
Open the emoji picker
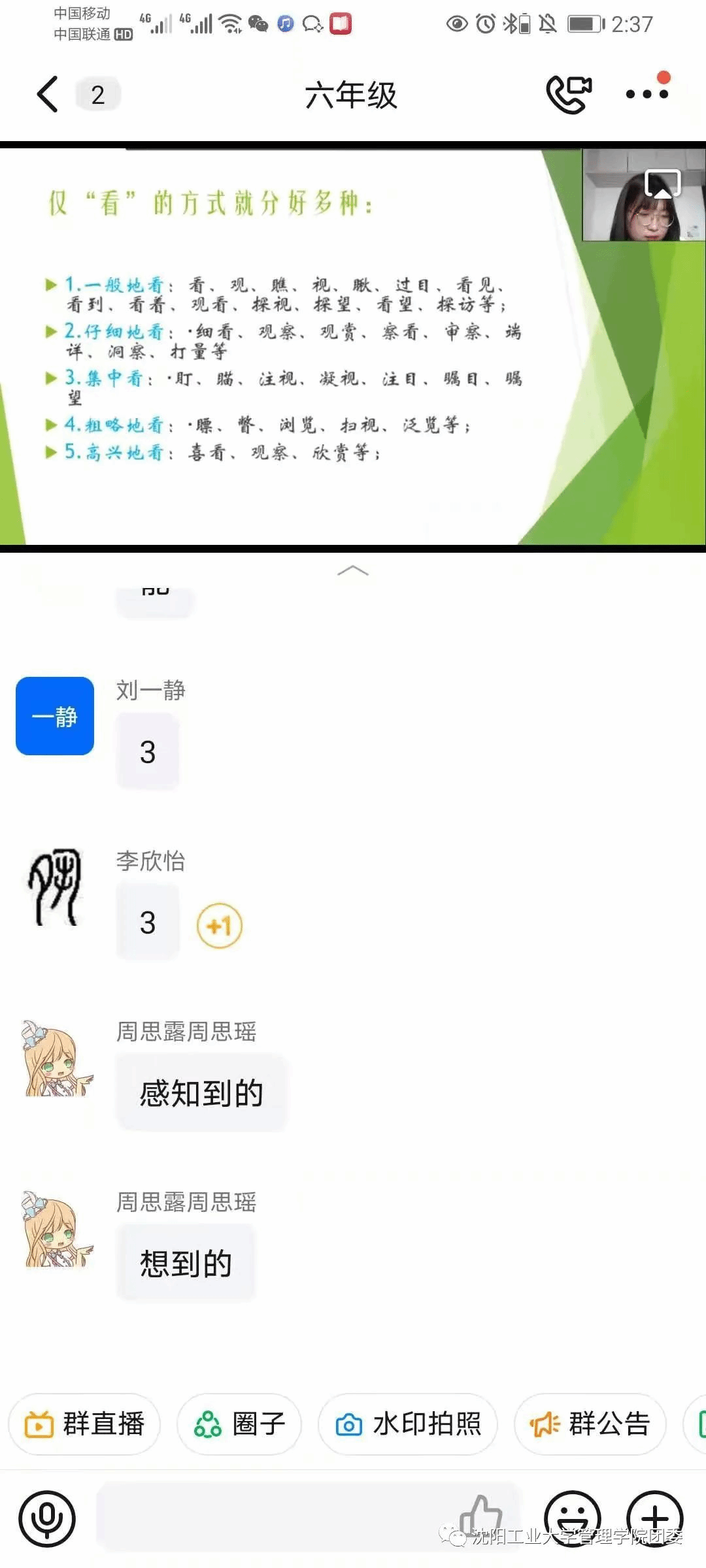(x=573, y=1518)
